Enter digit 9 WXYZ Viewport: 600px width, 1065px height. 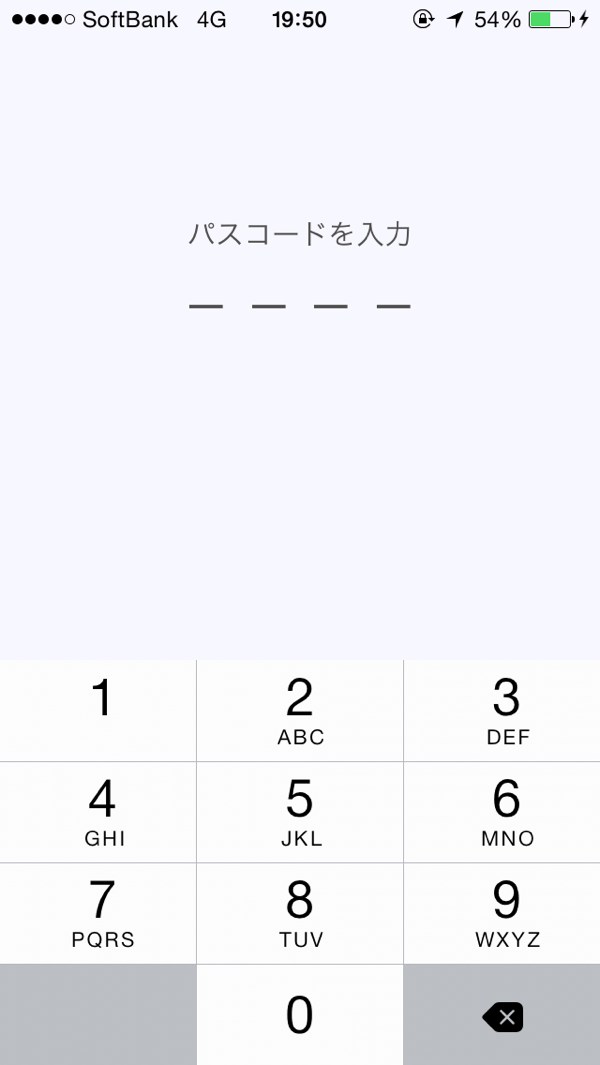502,914
